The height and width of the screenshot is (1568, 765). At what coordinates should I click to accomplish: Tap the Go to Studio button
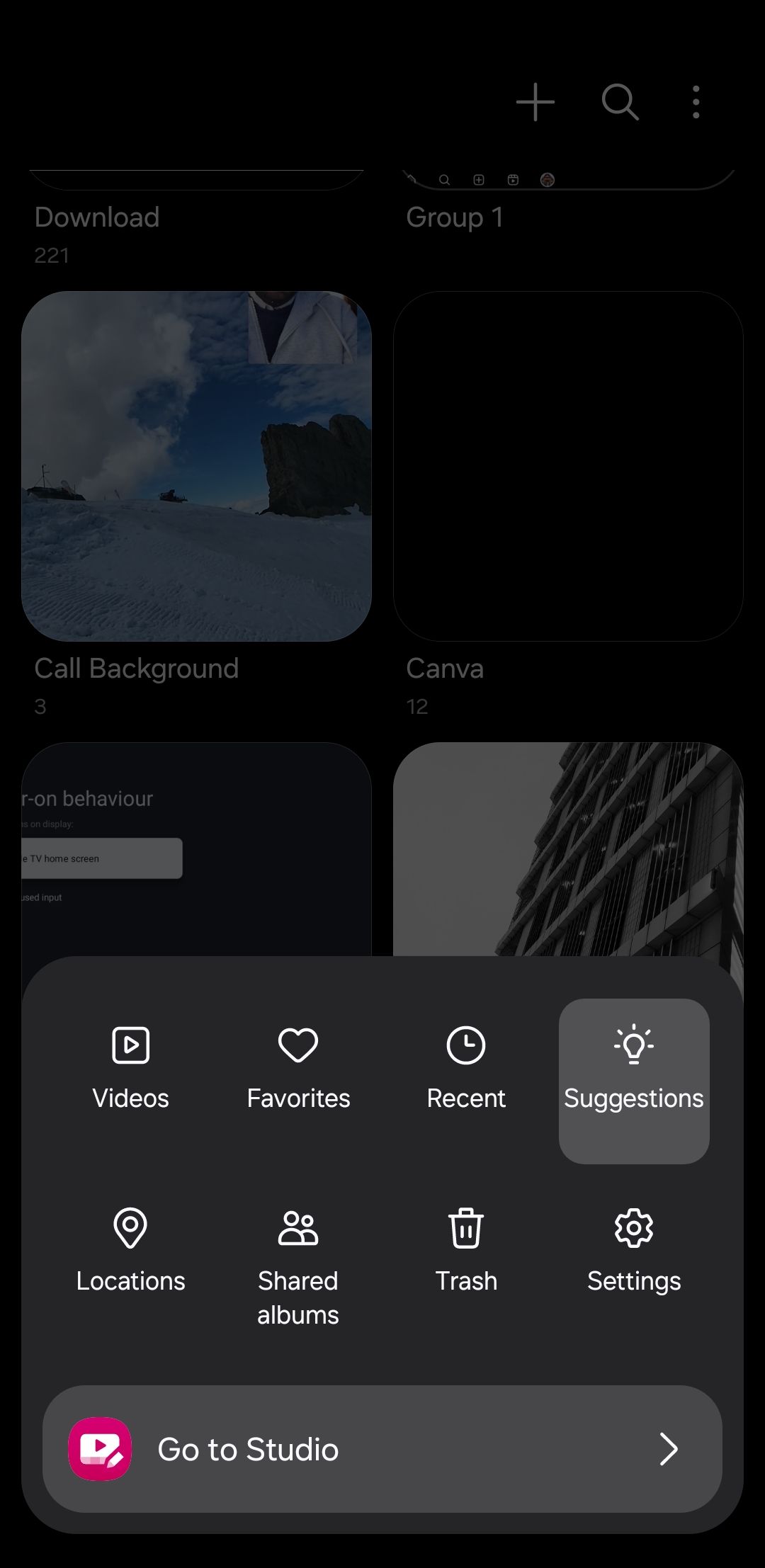coord(382,1449)
